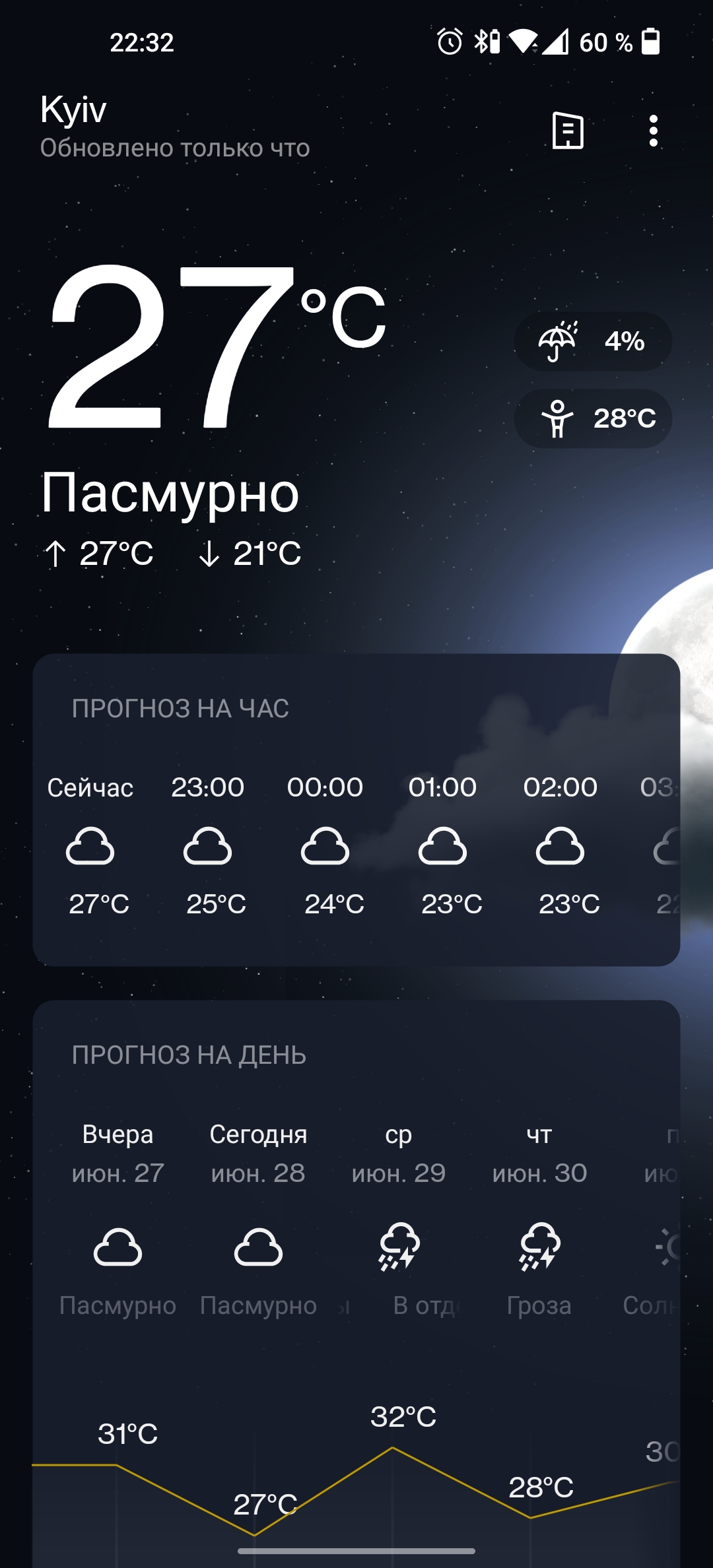Tap the feels-like temperature person icon
Image resolution: width=713 pixels, height=1568 pixels.
[x=558, y=418]
